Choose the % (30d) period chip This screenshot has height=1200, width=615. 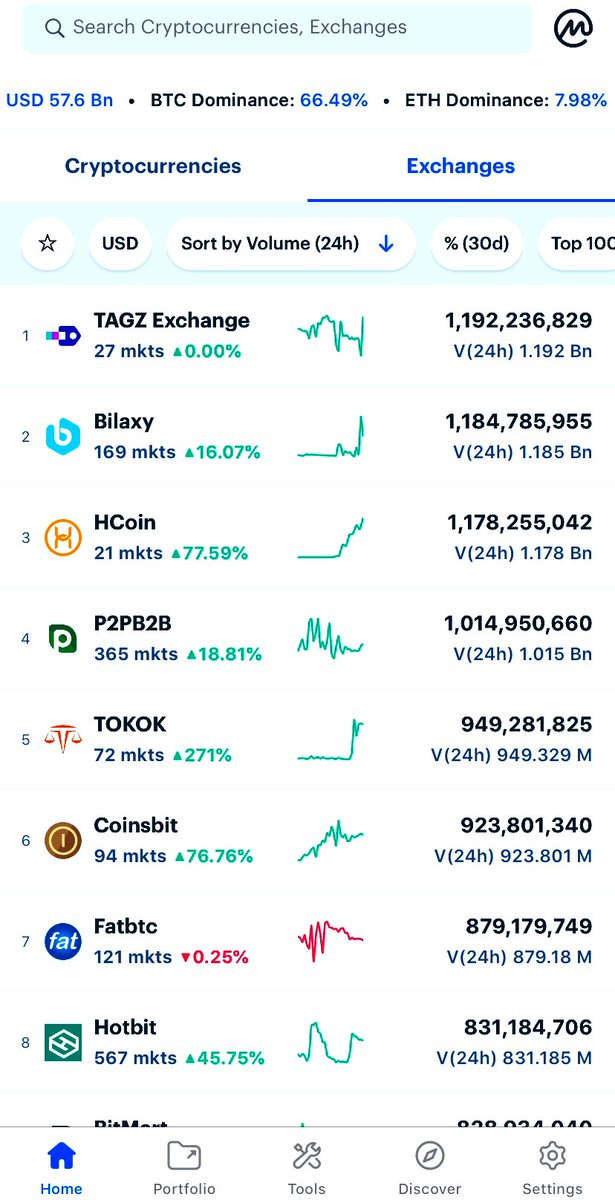[476, 244]
